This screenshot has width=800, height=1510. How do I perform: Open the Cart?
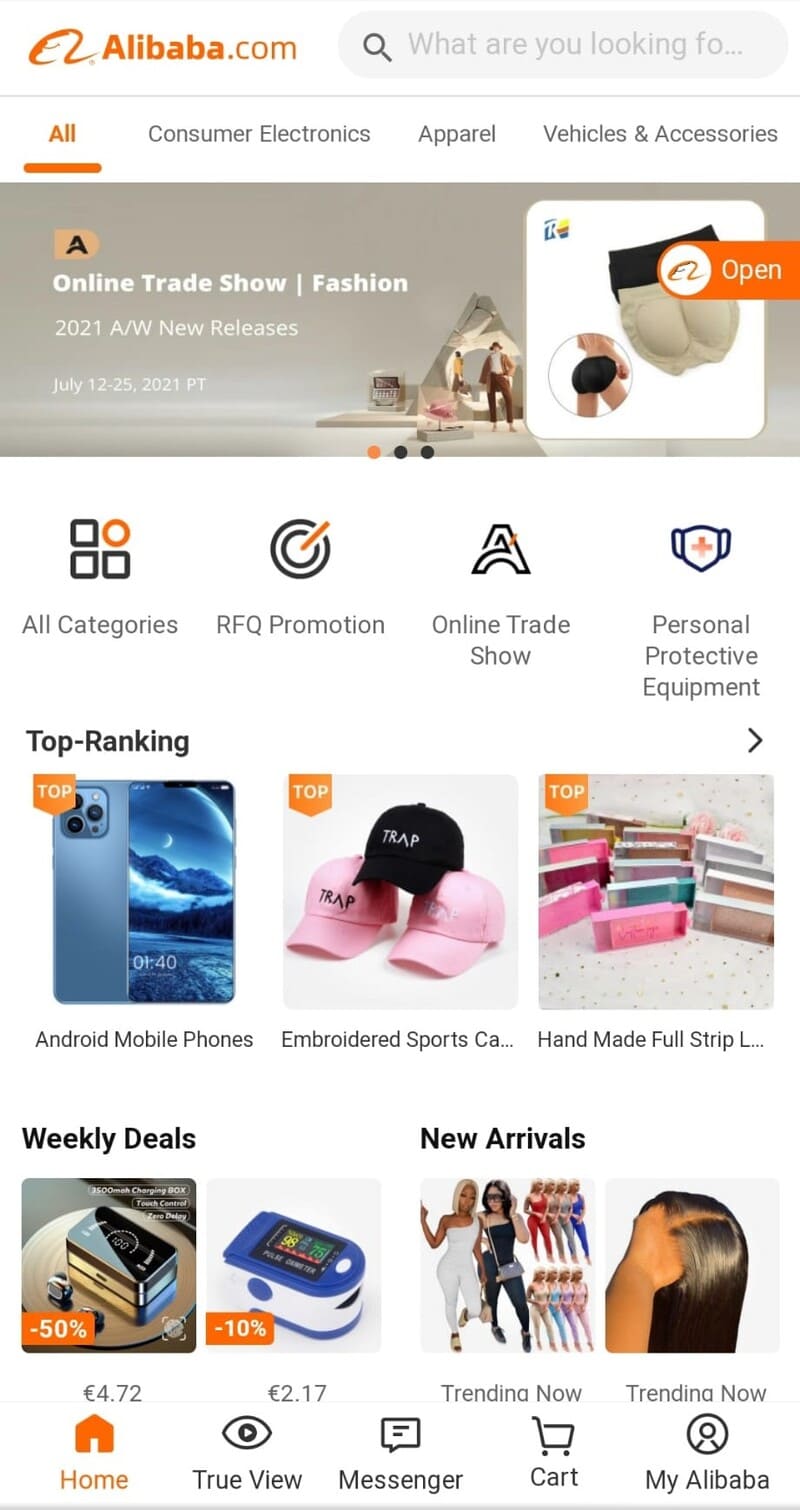[x=553, y=1453]
